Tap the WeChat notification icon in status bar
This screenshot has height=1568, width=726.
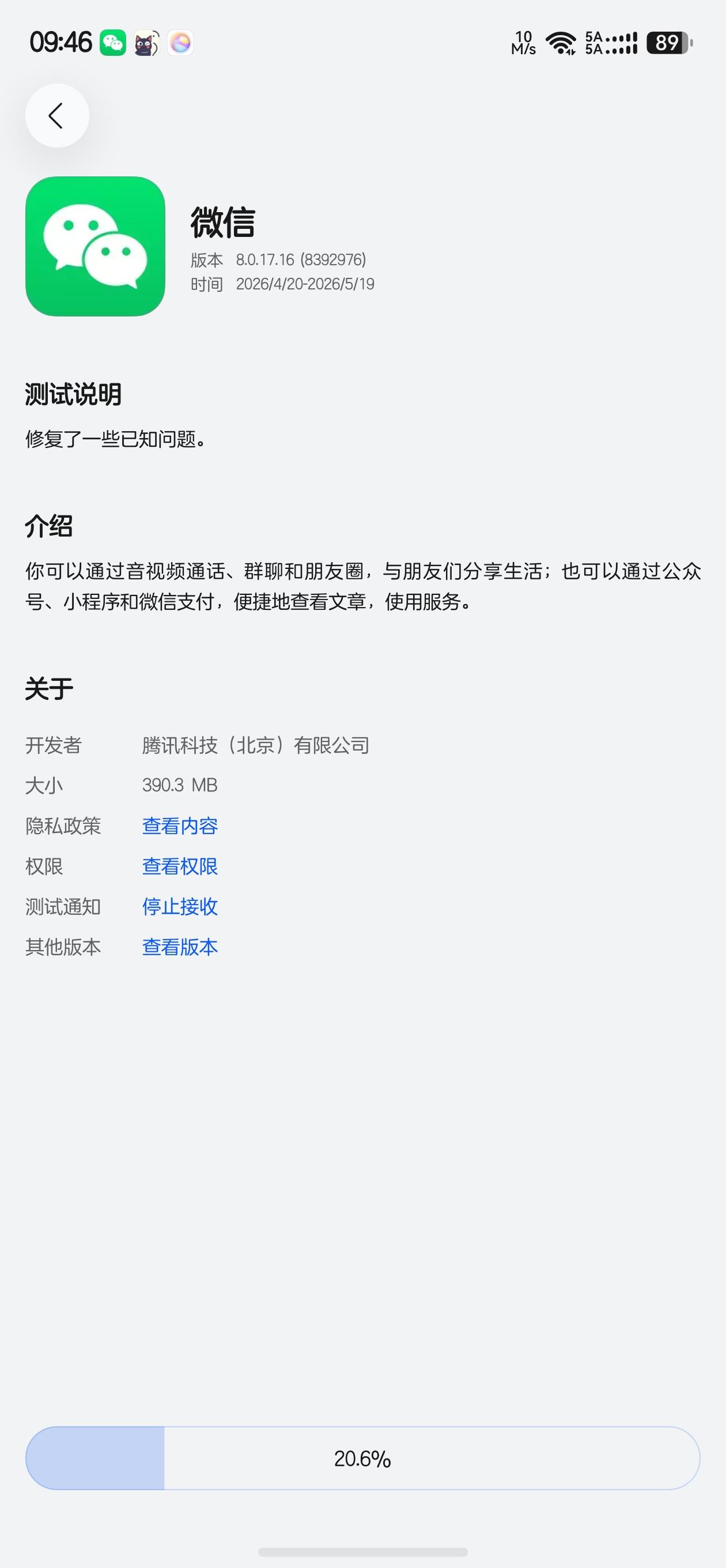(x=112, y=43)
